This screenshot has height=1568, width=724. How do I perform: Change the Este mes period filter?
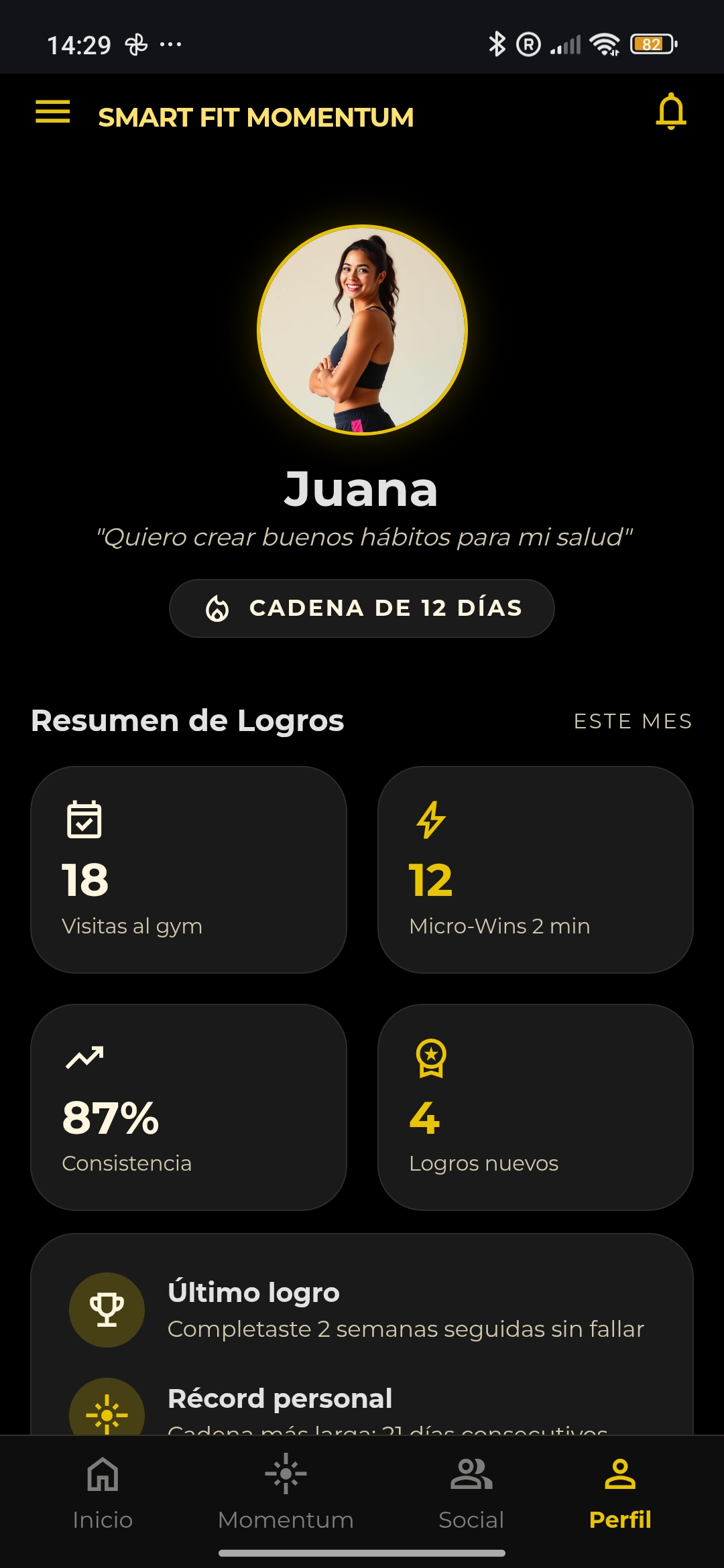tap(633, 721)
